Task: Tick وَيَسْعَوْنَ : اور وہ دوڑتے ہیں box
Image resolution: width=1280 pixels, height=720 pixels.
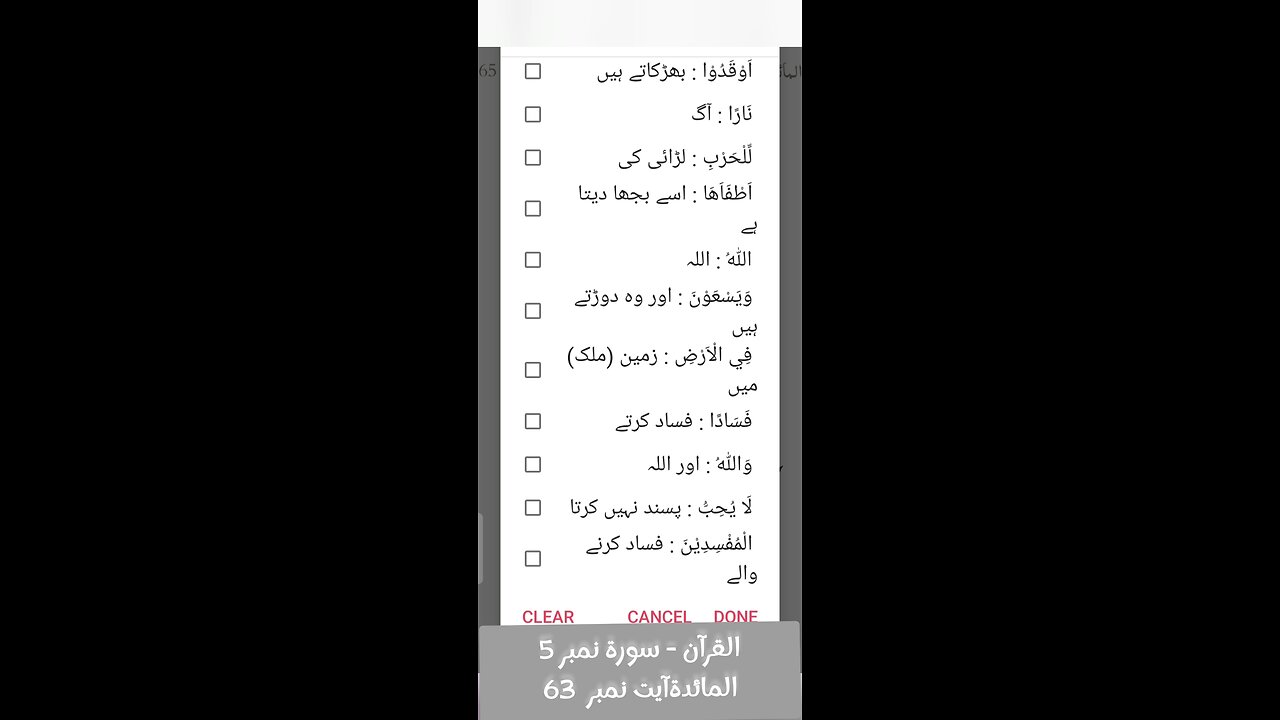Action: [x=533, y=310]
